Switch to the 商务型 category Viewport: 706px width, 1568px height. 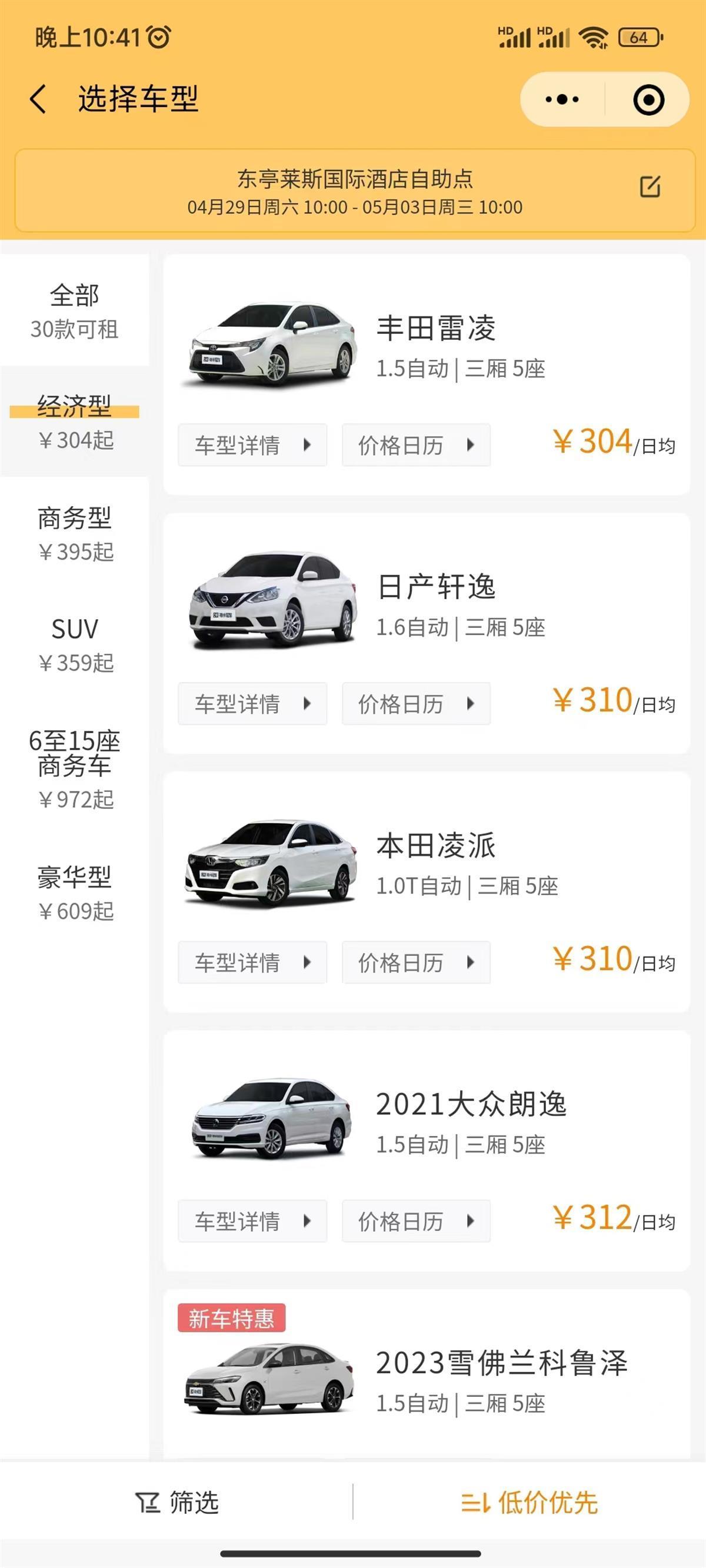click(x=74, y=533)
